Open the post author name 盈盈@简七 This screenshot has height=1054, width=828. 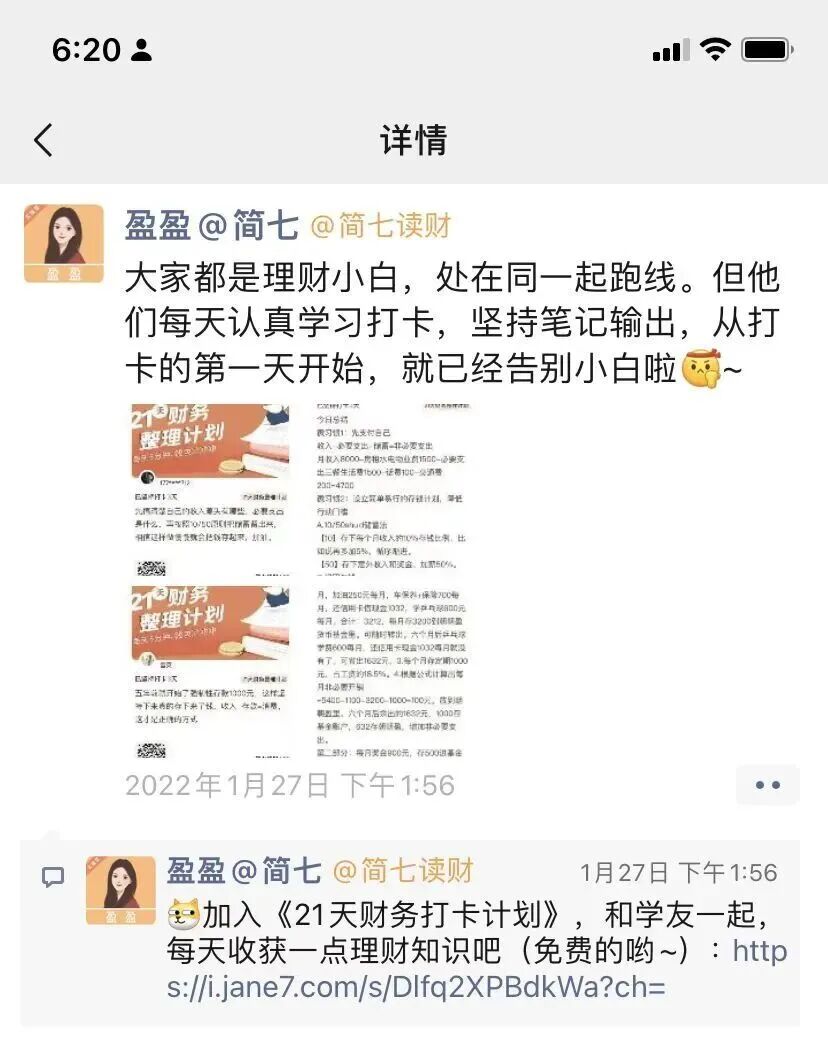[212, 226]
